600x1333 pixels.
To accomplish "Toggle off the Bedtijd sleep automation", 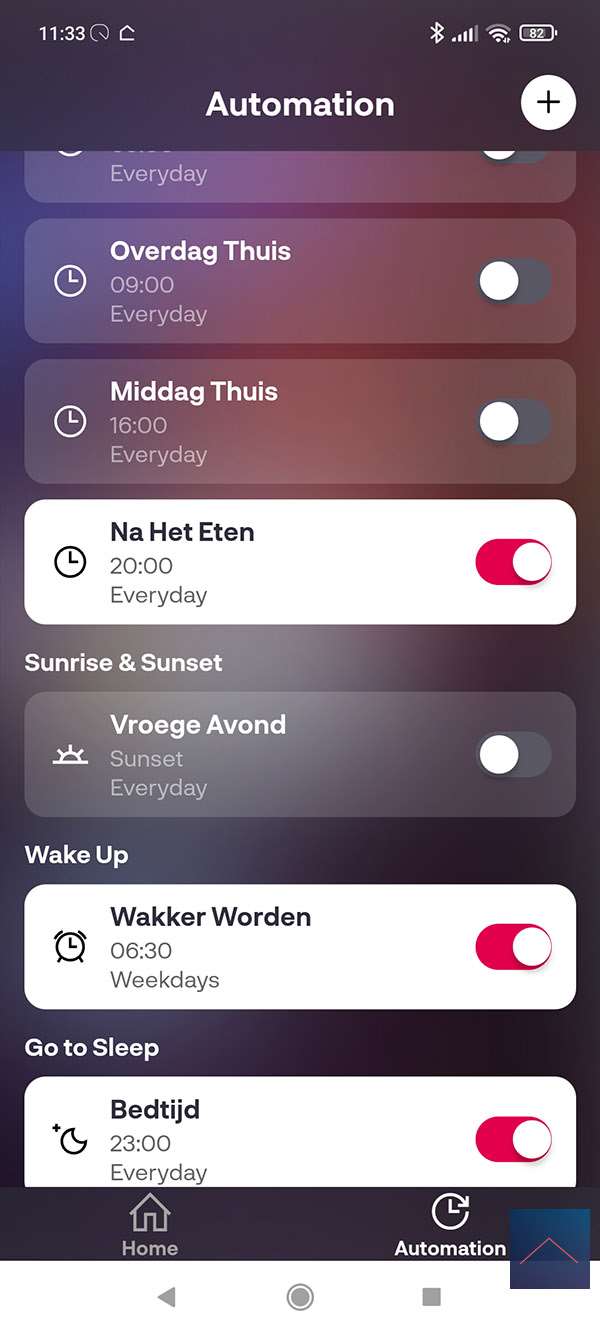I will point(513,1139).
